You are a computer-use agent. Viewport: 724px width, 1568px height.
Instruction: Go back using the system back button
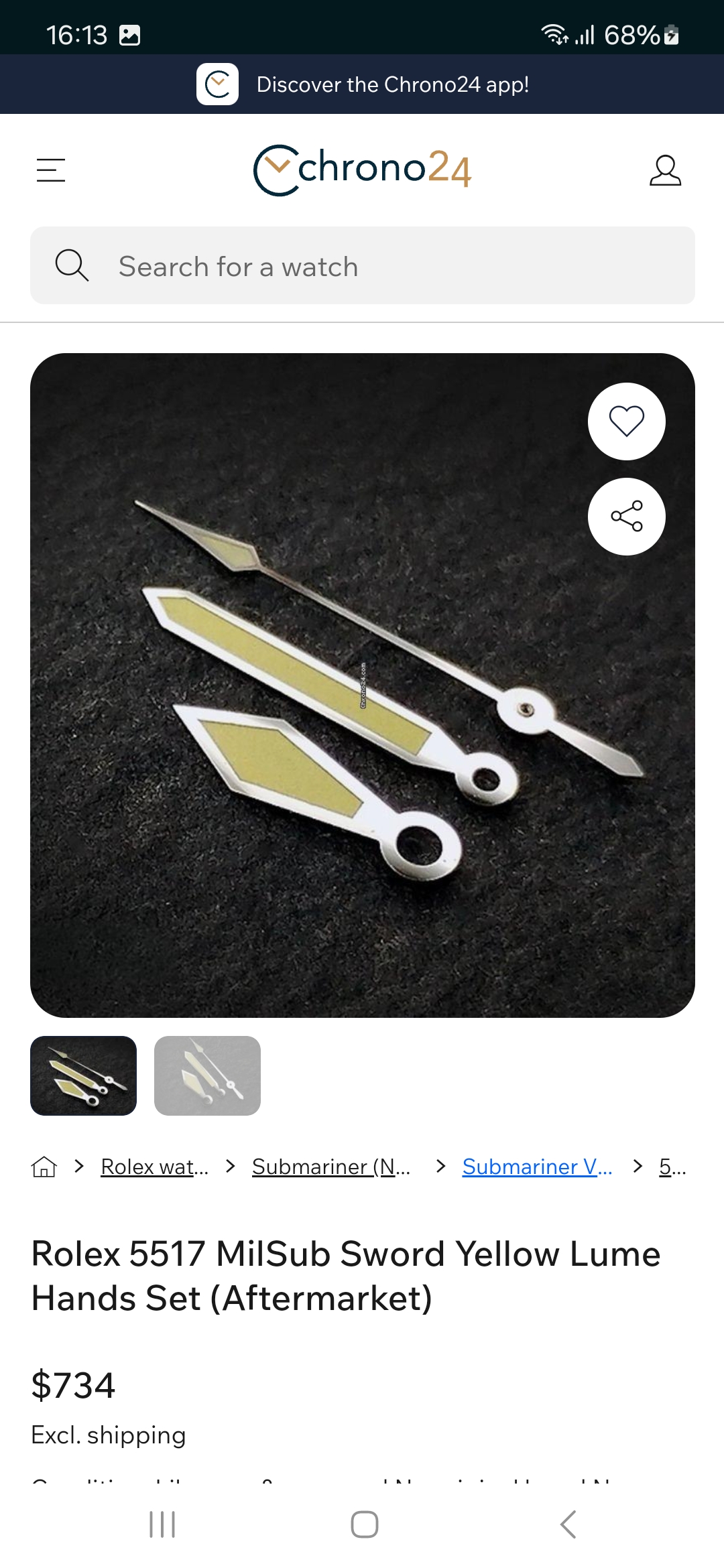tap(568, 1524)
